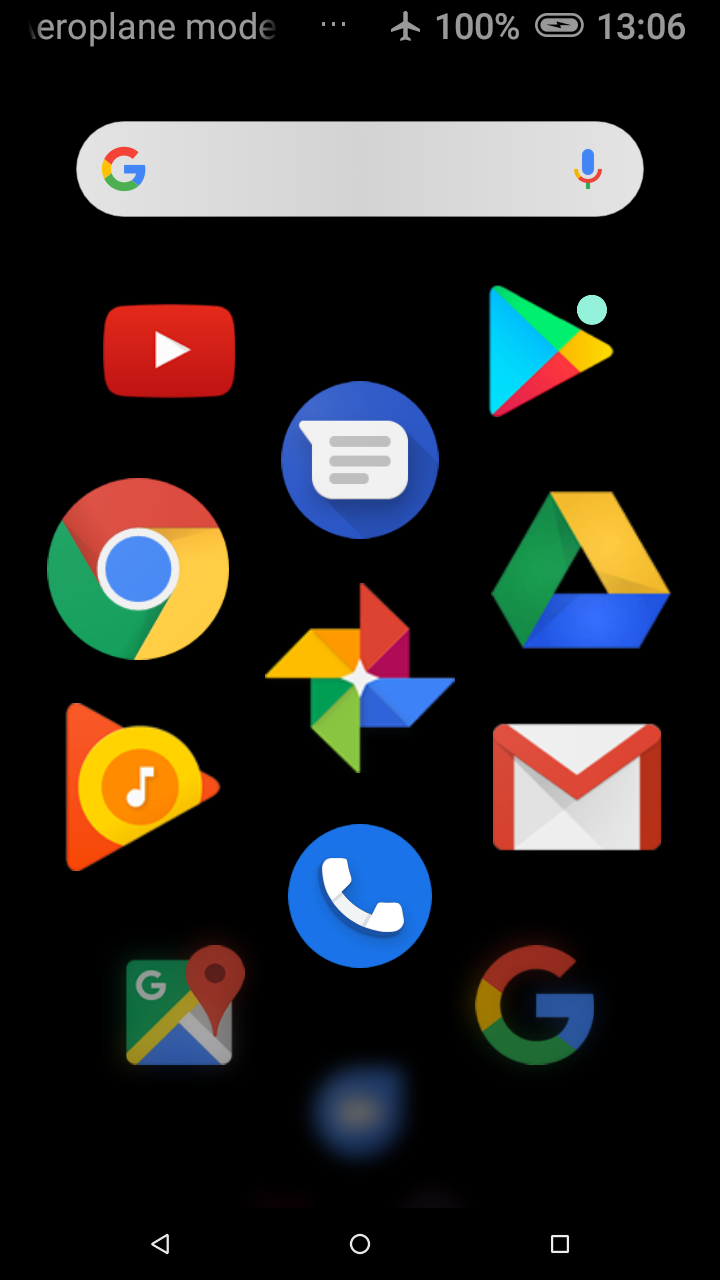
Task: Show recent apps overview
Action: pos(560,1244)
